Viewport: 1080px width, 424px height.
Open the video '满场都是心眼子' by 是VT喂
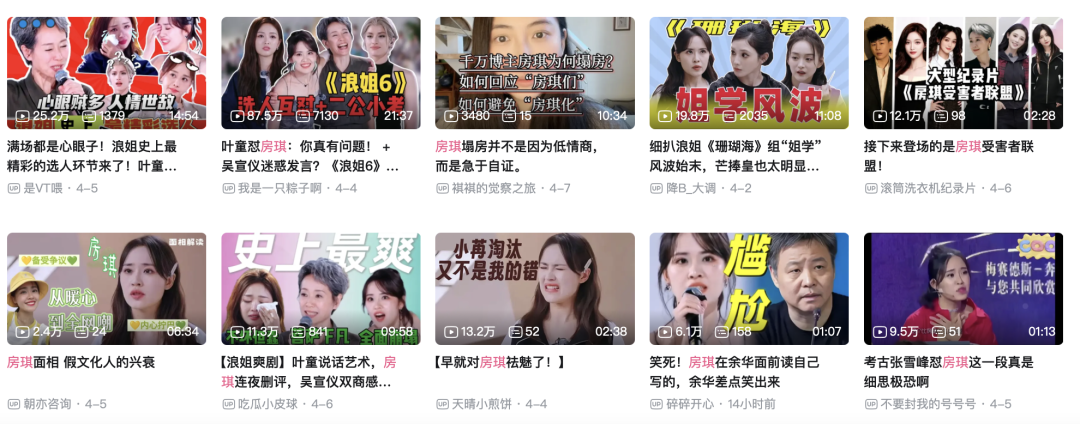tap(106, 72)
